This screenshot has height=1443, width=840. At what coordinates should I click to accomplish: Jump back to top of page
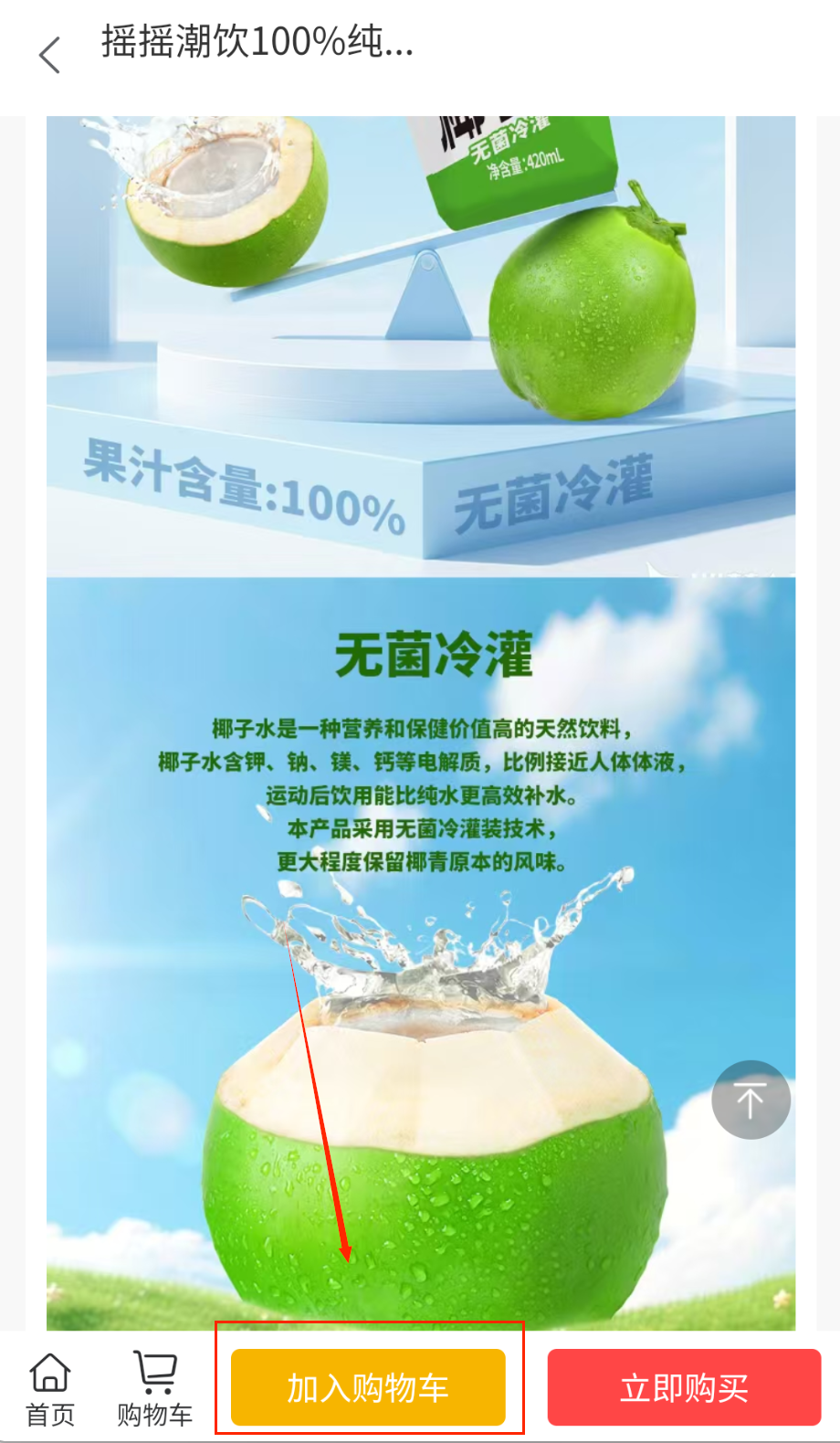click(x=751, y=1100)
